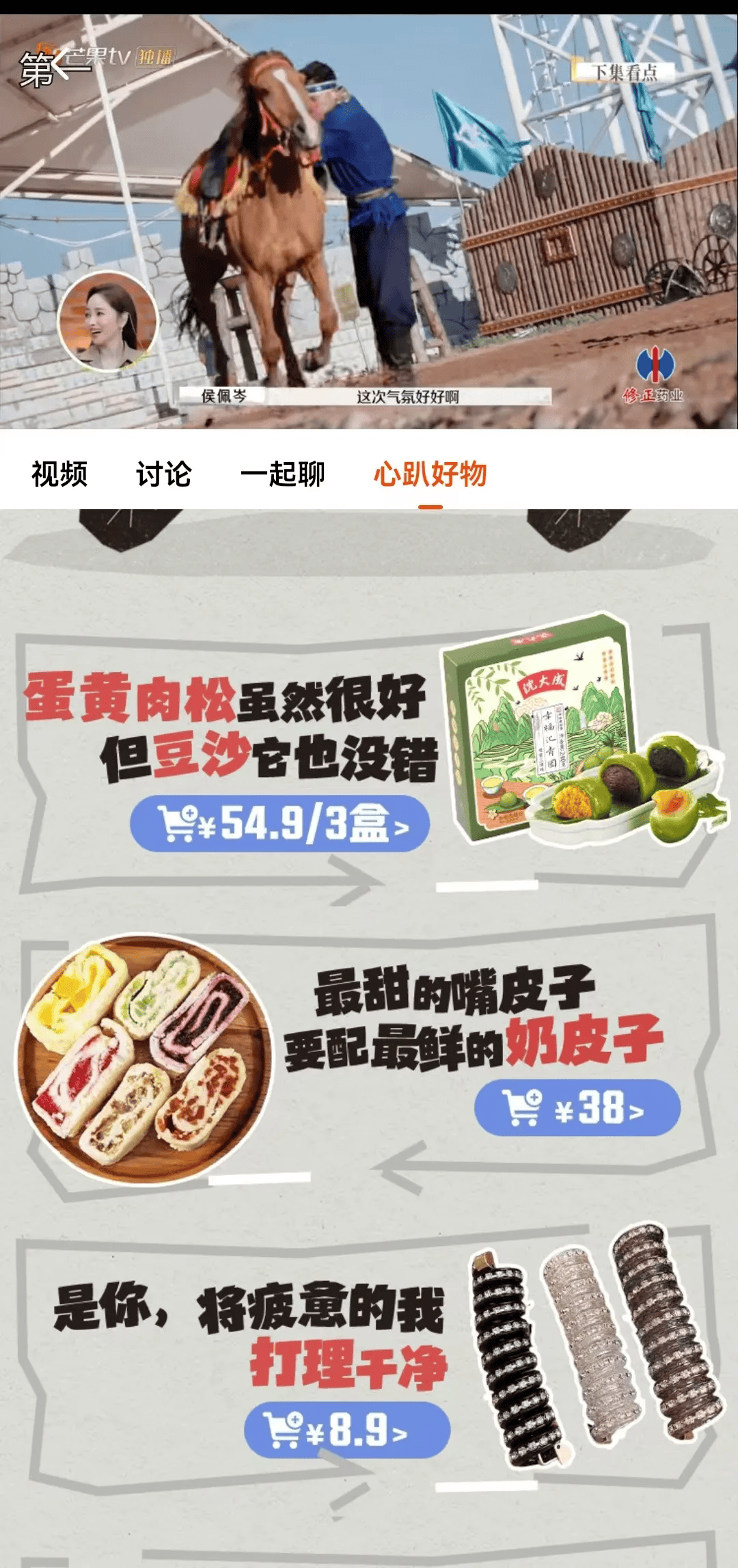Select the 一起聊 tab
The image size is (738, 1568).
(x=282, y=474)
